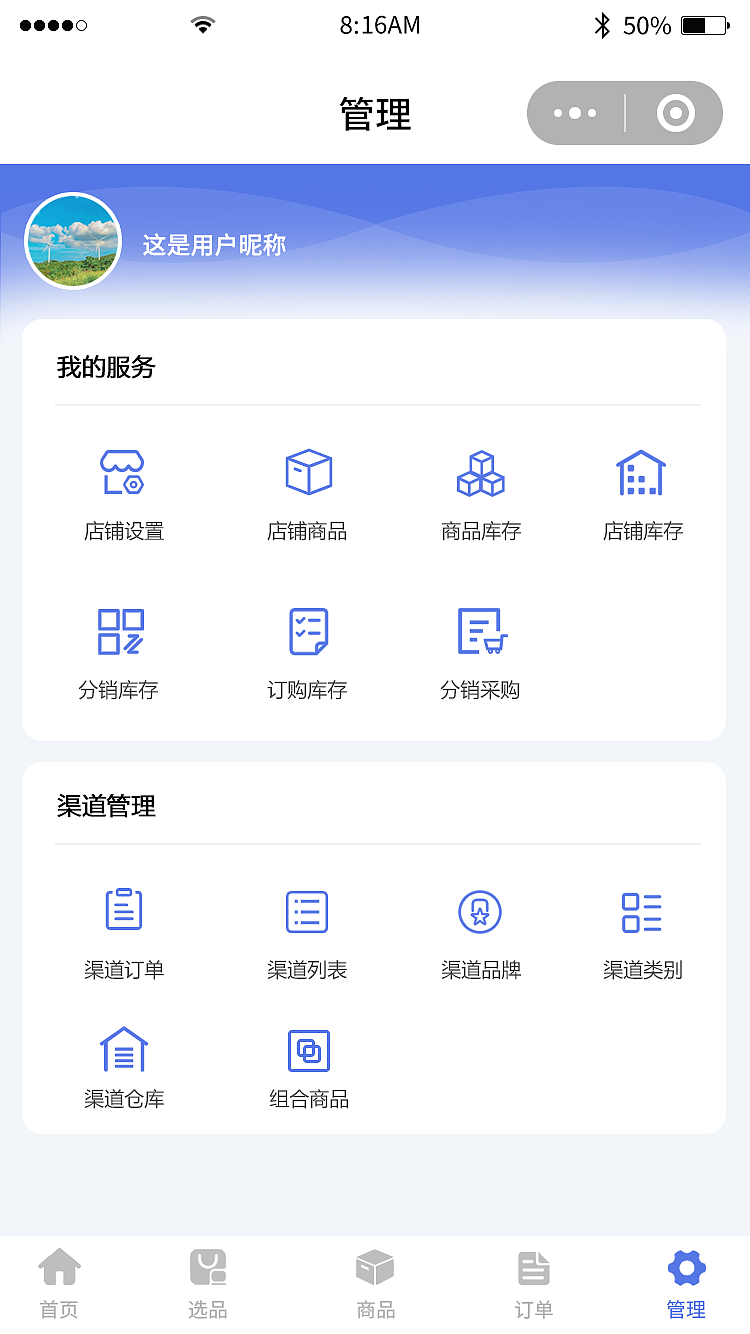Select the 订购库存 checklist icon
This screenshot has height=1334, width=750.
point(307,630)
